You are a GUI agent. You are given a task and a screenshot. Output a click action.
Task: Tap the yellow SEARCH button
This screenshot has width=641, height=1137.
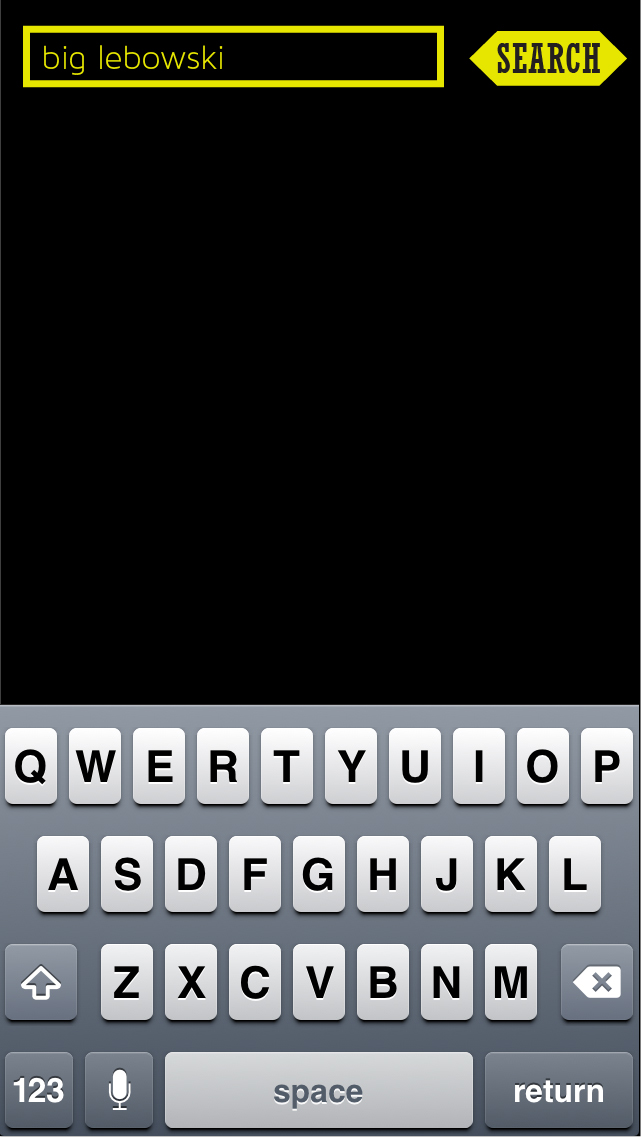(x=548, y=58)
